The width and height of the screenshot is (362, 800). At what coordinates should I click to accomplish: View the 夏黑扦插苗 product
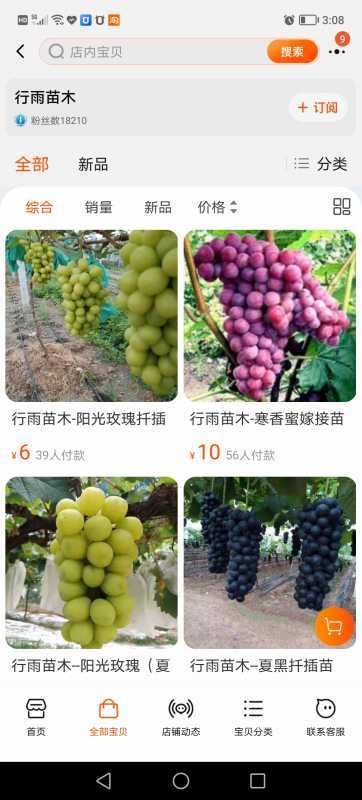point(270,577)
